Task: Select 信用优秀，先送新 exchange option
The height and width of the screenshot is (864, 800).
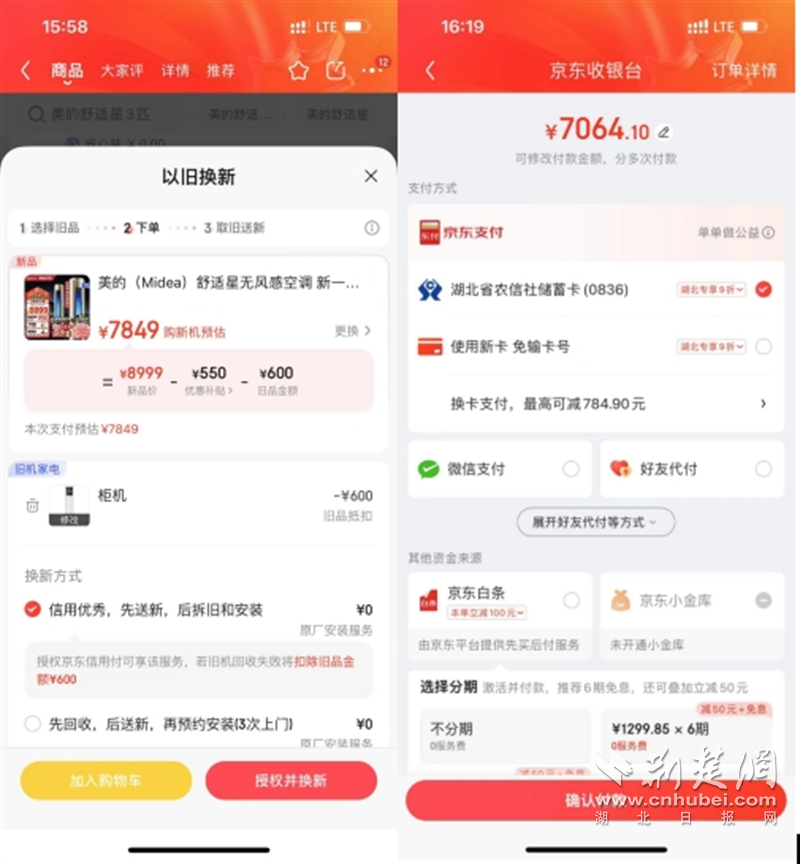Action: (33, 609)
